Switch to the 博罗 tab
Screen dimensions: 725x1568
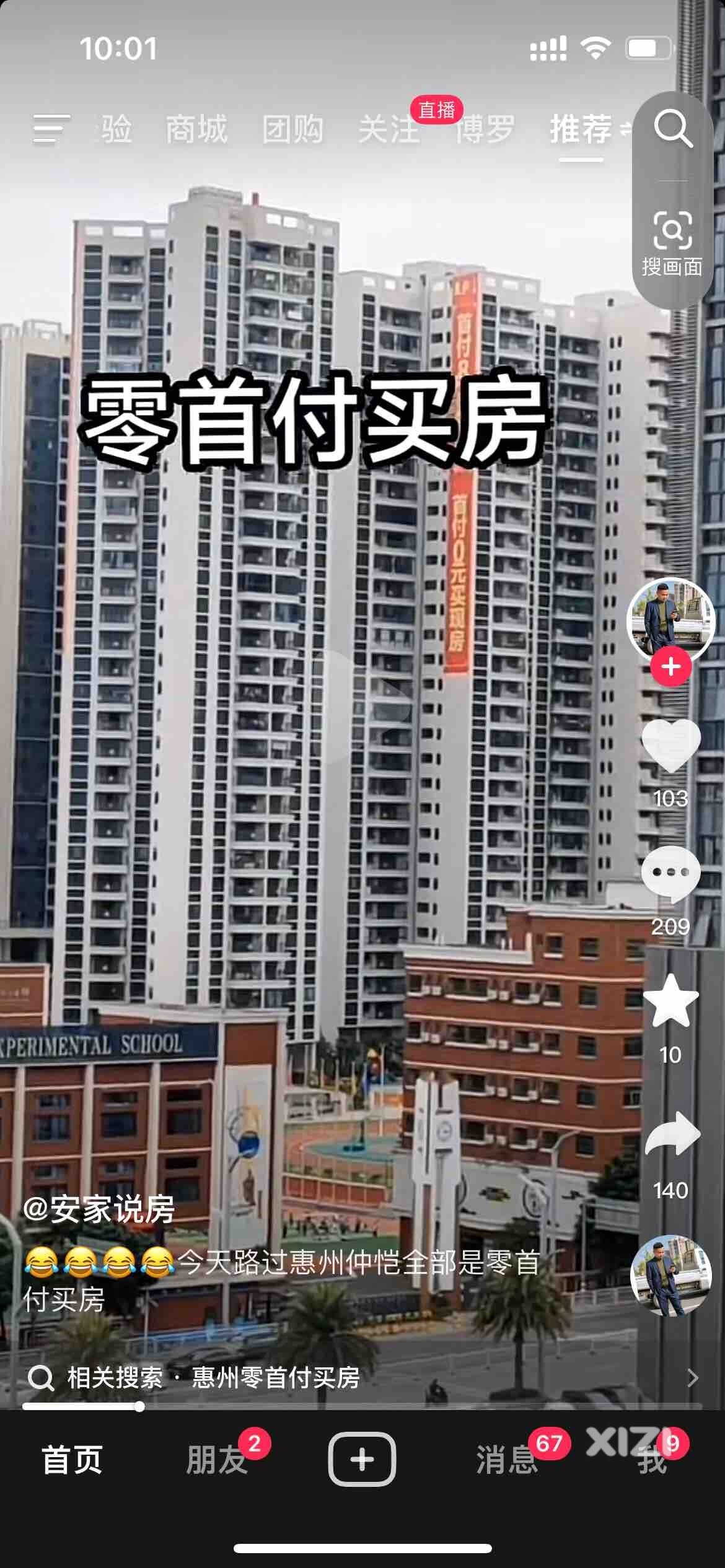[485, 129]
